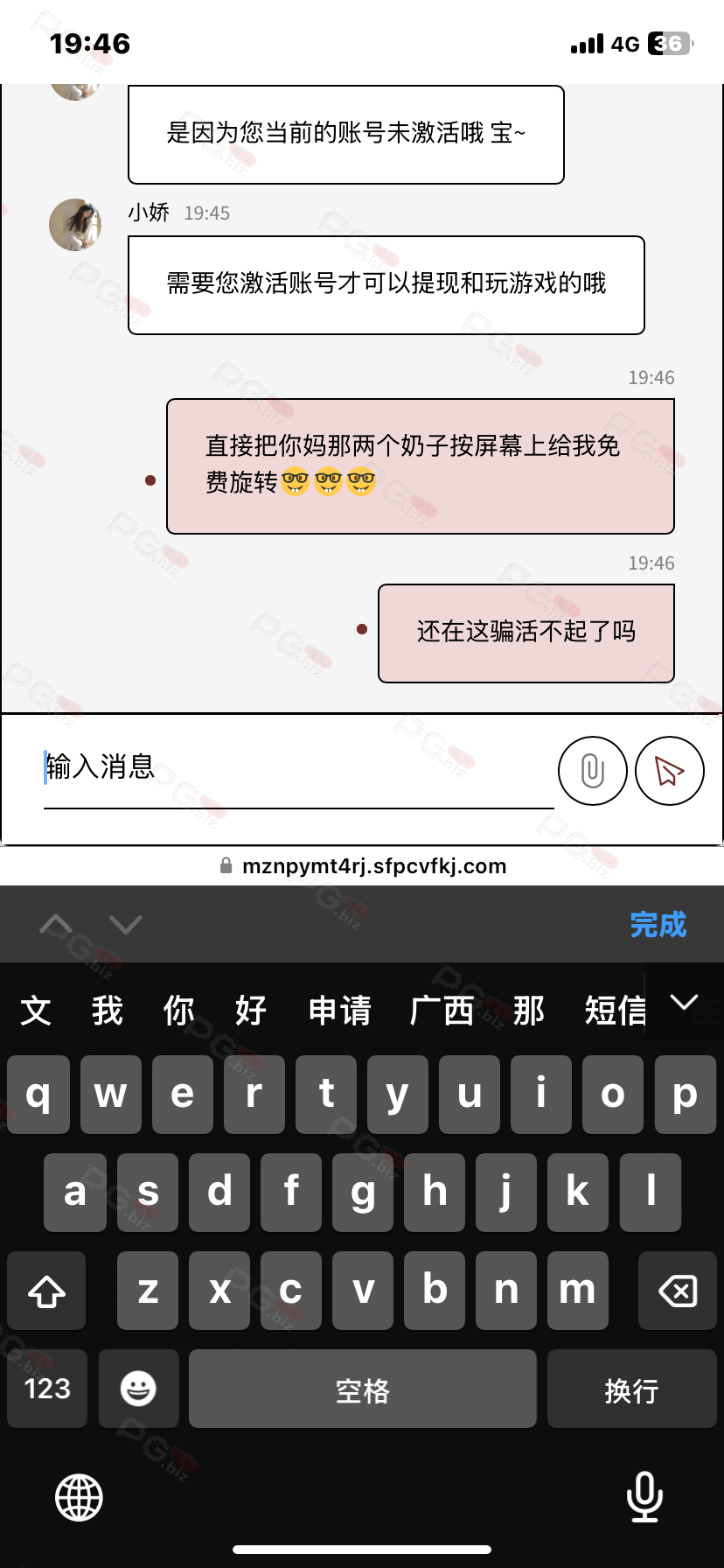Pick the 广西 keyboard suggestion

[x=442, y=1011]
